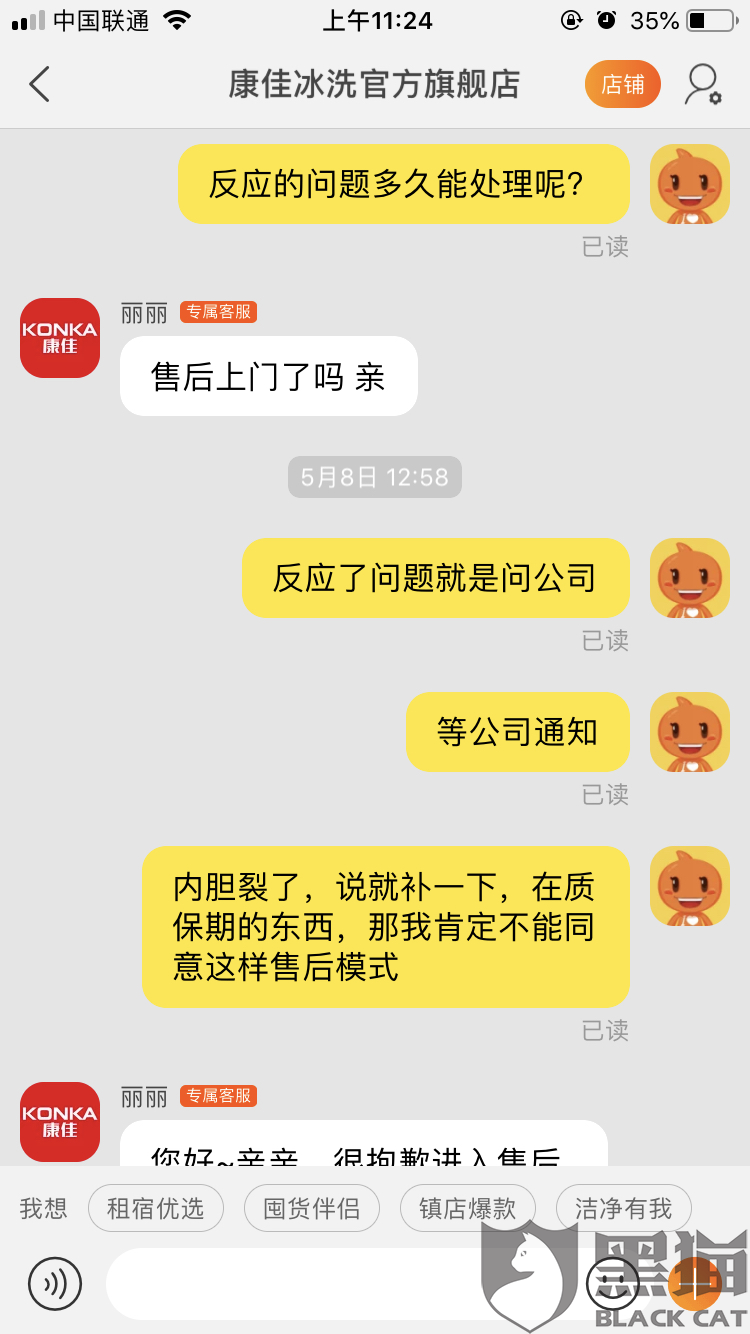Tap the KONKA avatar beside 售后上门了吗
The image size is (750, 1334).
tap(60, 338)
